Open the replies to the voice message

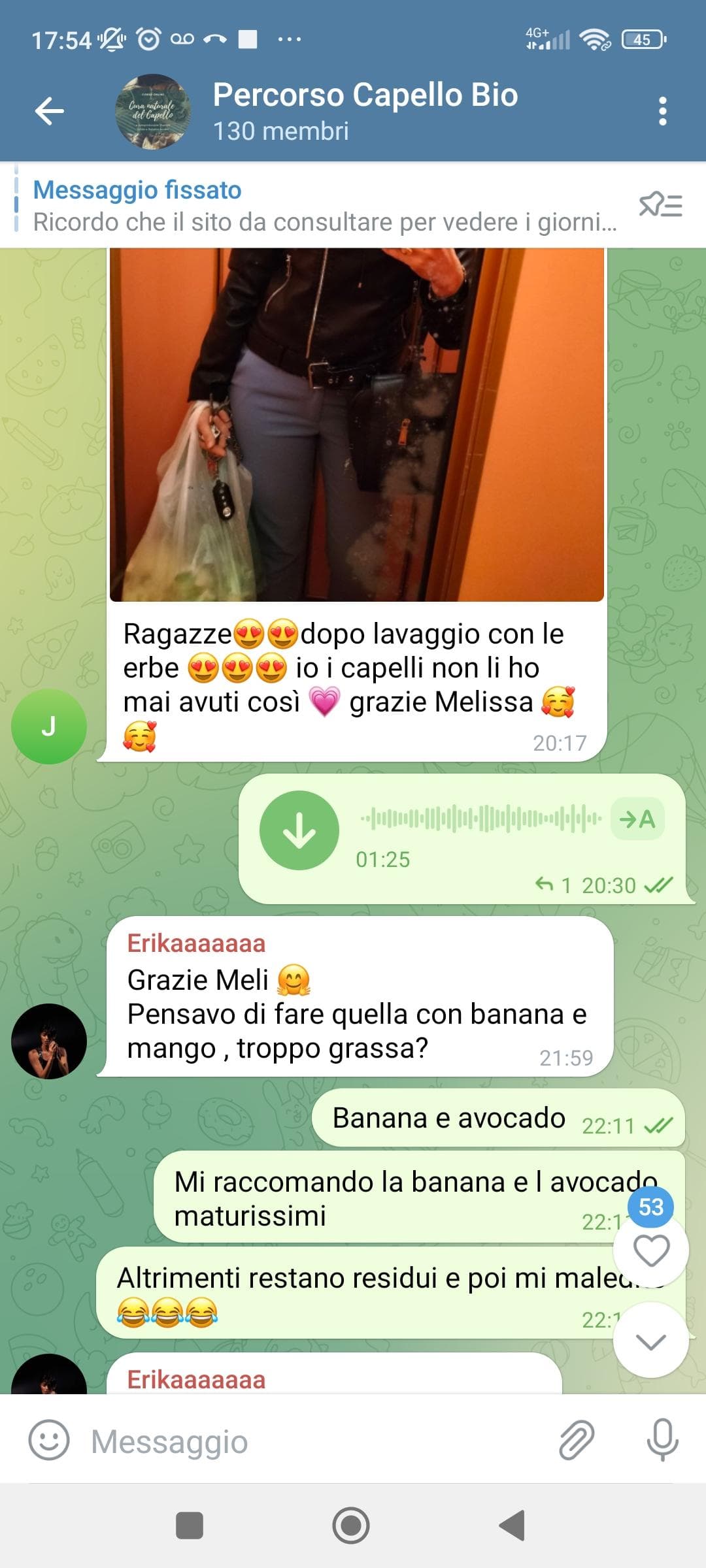coord(553,885)
